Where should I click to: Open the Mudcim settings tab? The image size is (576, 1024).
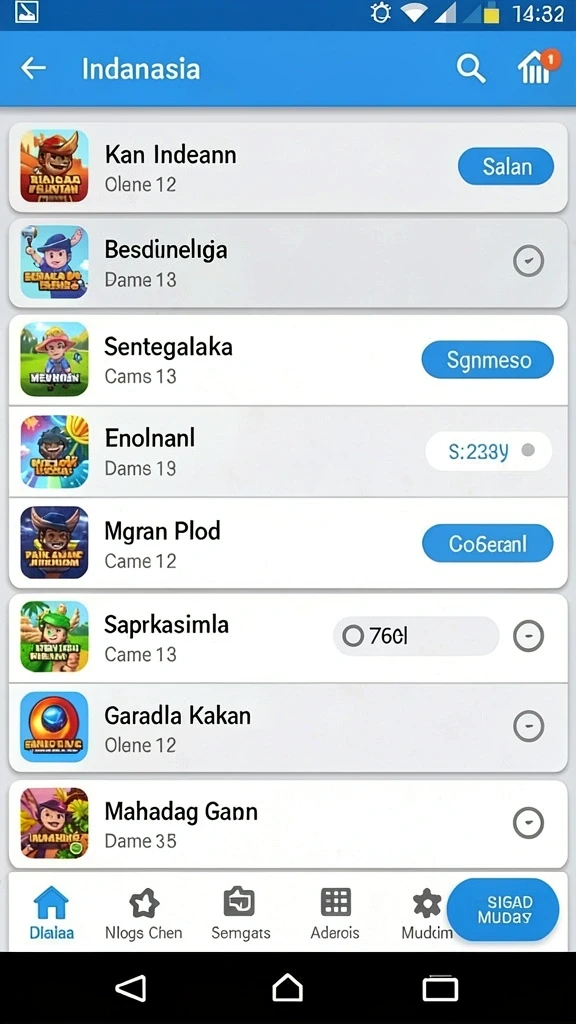[x=426, y=914]
